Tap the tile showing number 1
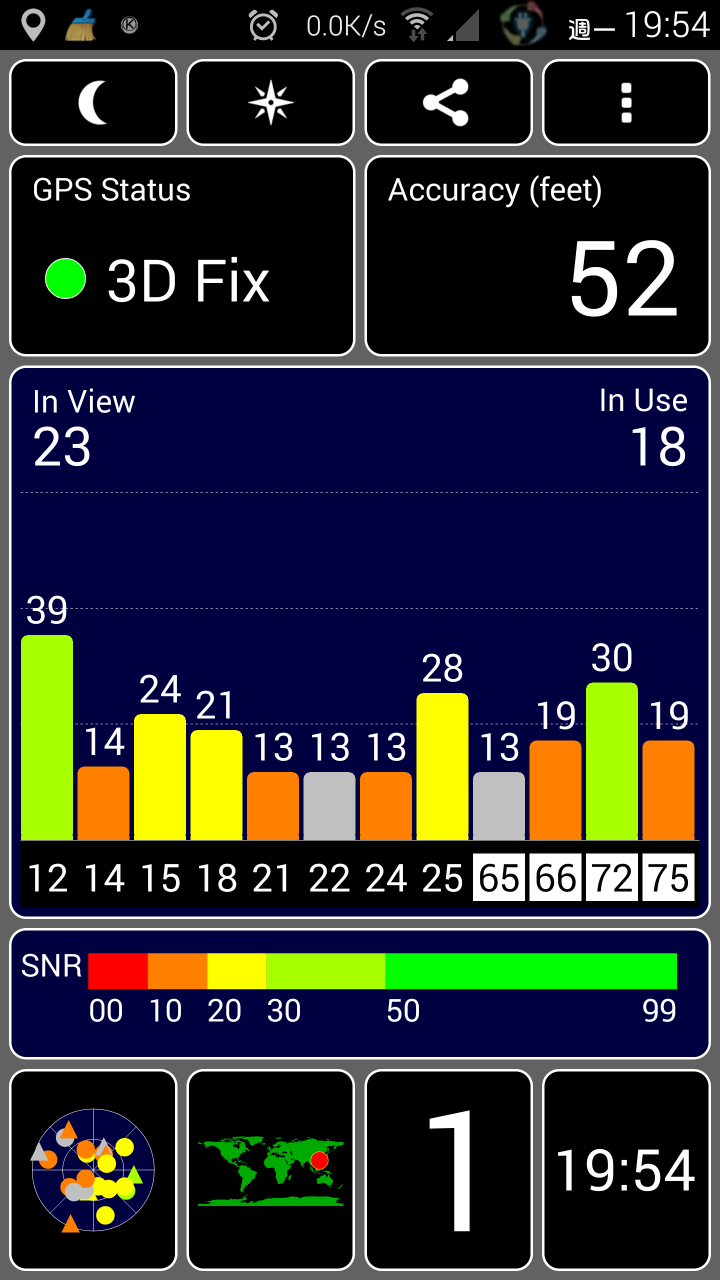The width and height of the screenshot is (720, 1280). [x=448, y=1170]
